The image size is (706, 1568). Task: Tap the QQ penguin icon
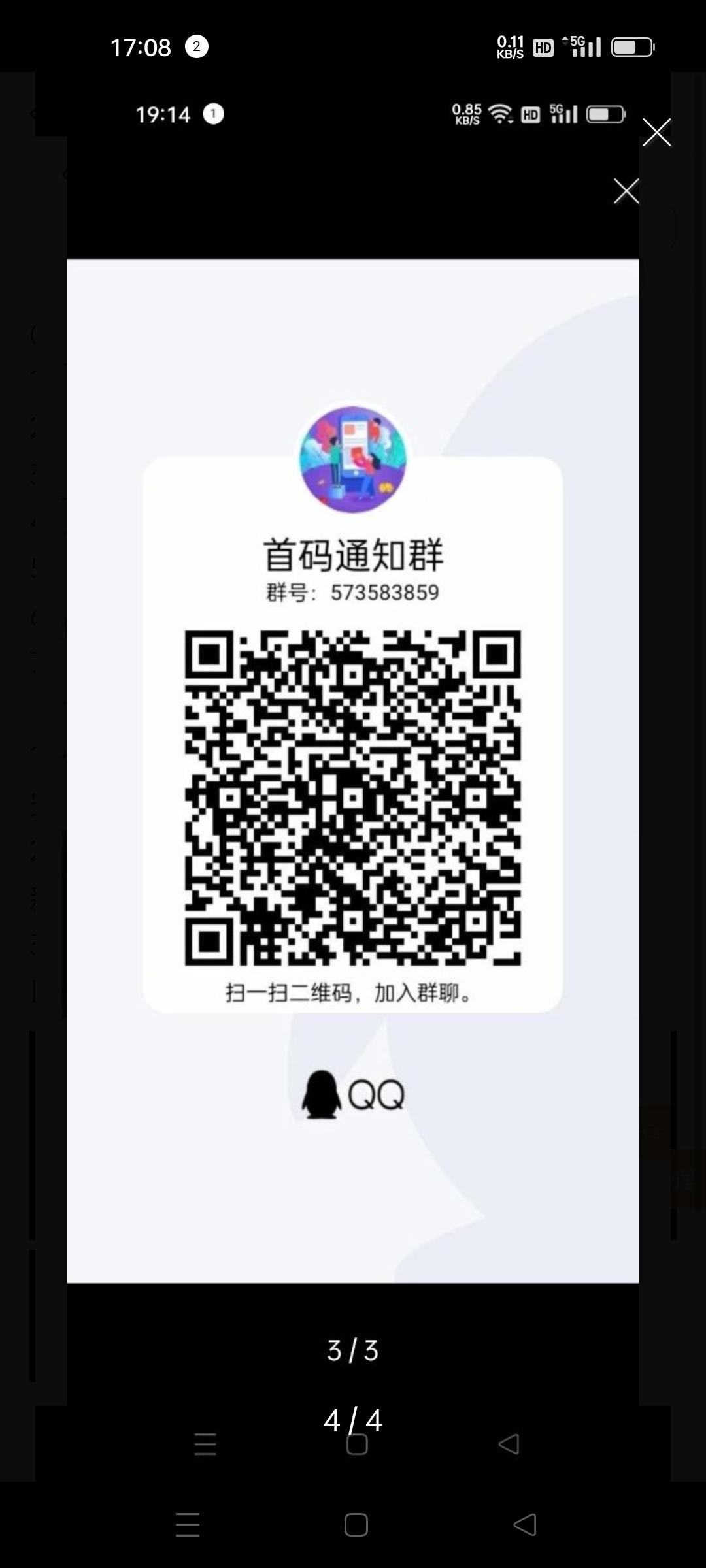[x=322, y=1094]
